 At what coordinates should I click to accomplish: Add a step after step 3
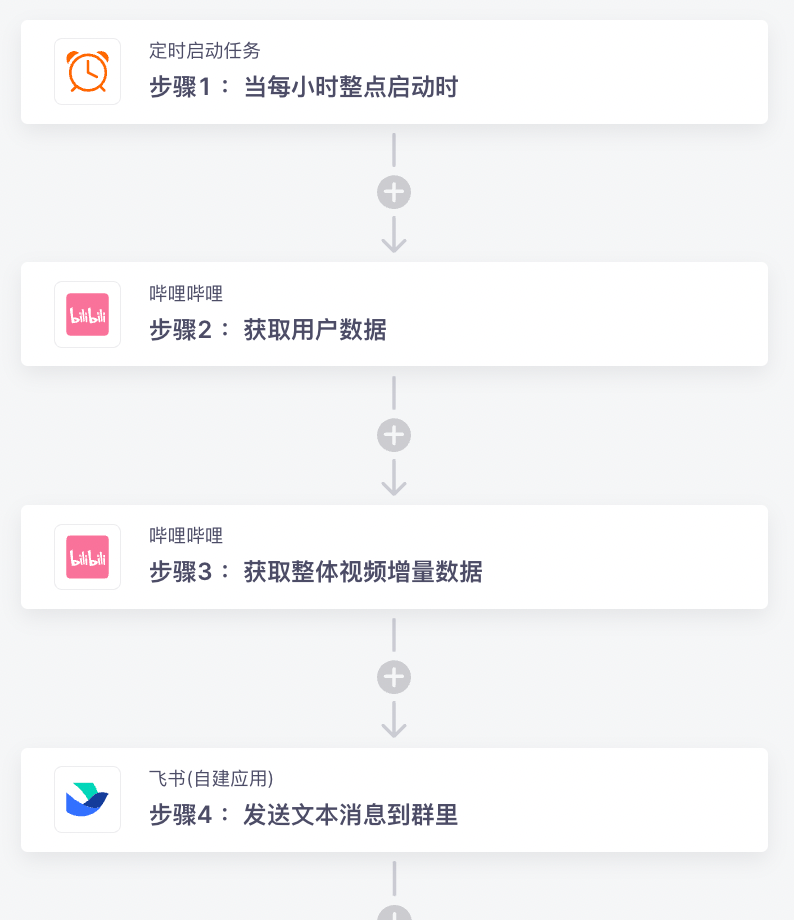click(394, 678)
